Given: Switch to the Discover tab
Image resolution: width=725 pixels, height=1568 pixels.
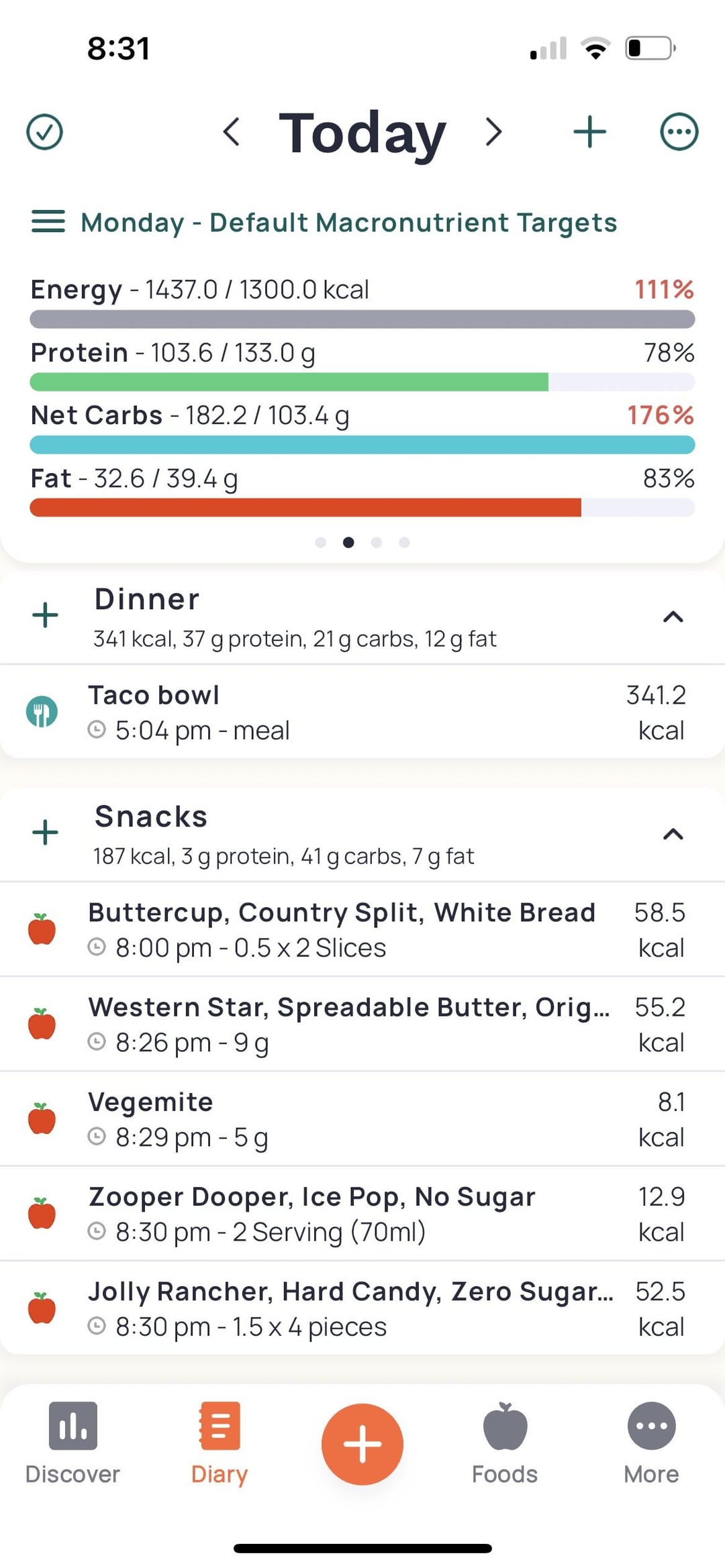Looking at the screenshot, I should pyautogui.click(x=72, y=1444).
